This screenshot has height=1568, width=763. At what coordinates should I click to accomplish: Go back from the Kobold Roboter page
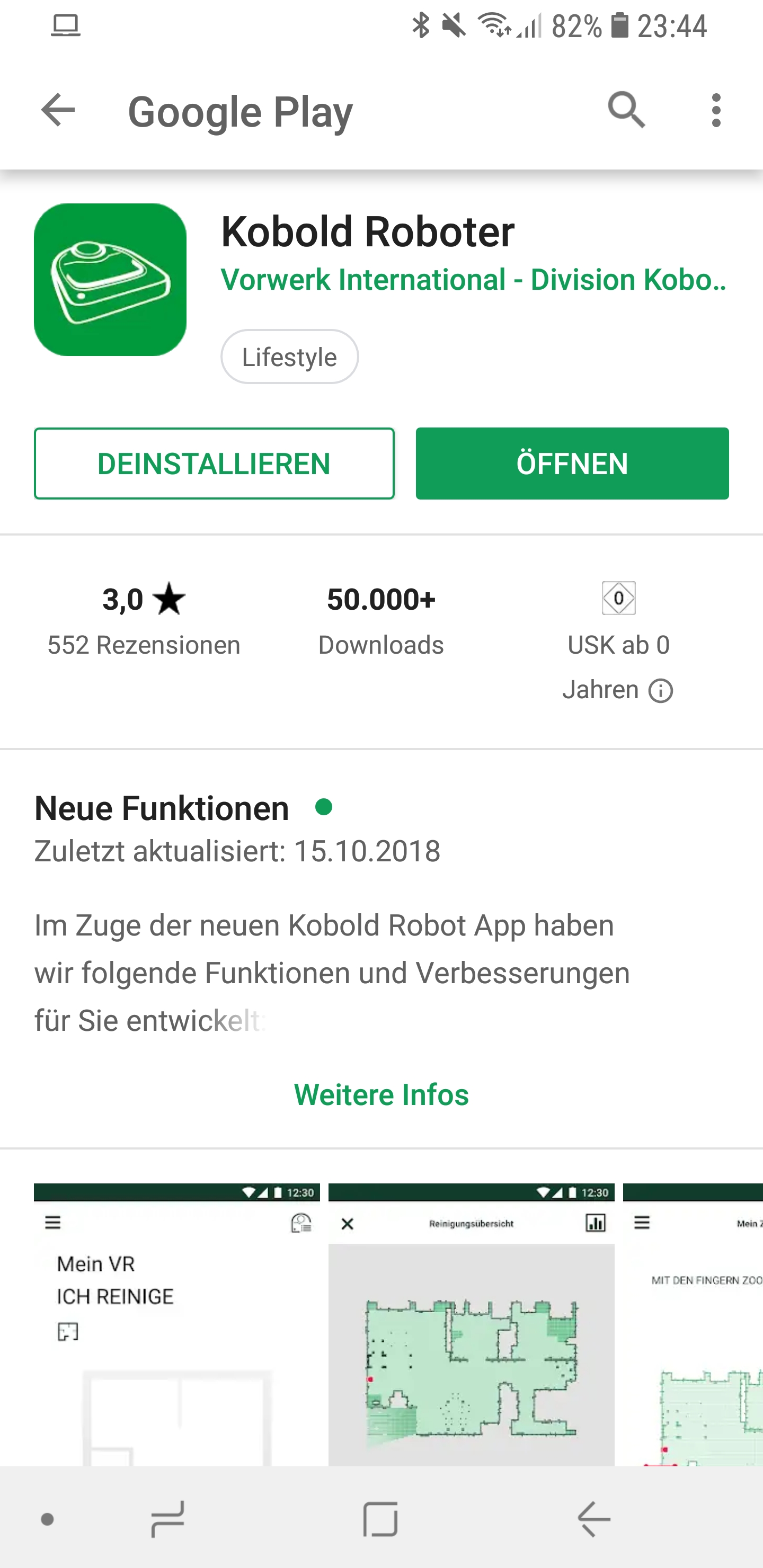click(58, 110)
